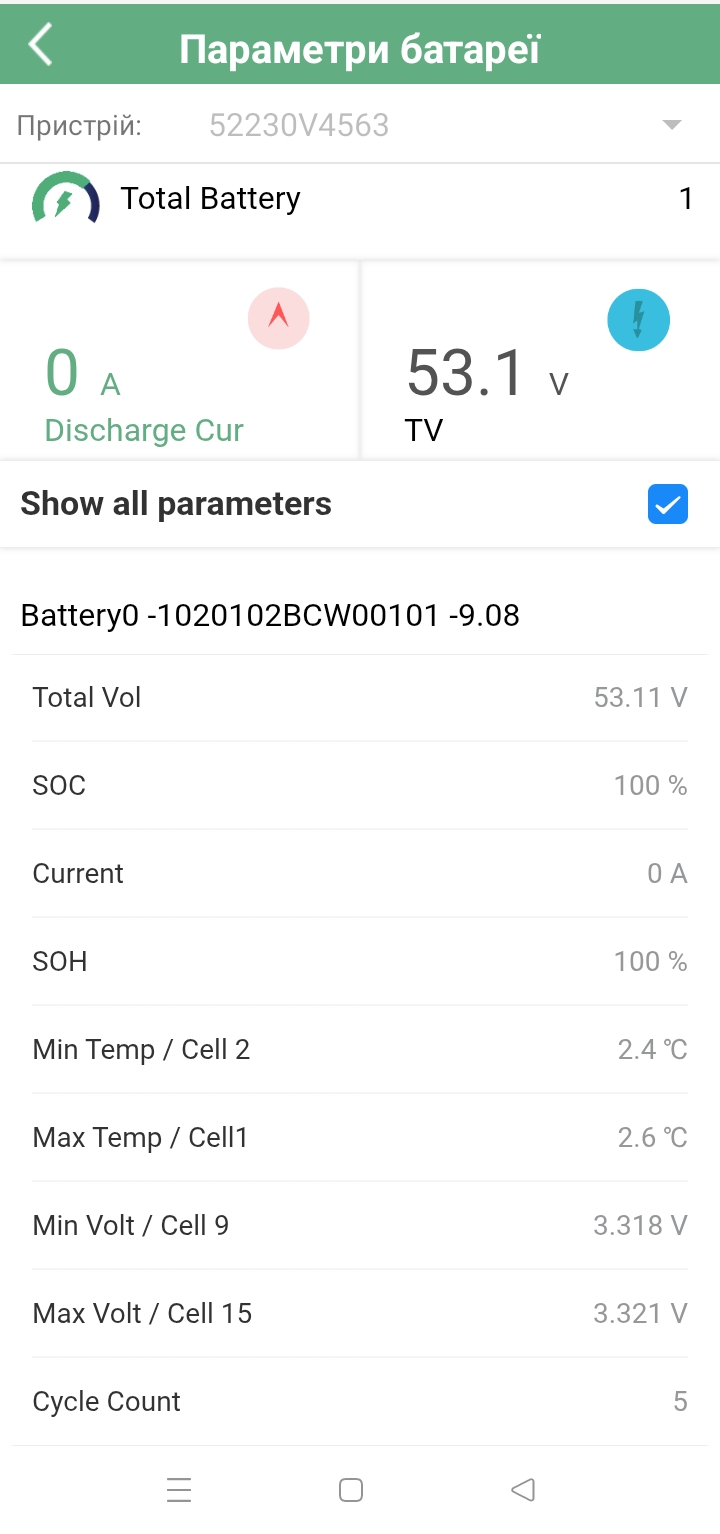Go back from battery parameters screen
720x1534 pixels.
click(41, 46)
